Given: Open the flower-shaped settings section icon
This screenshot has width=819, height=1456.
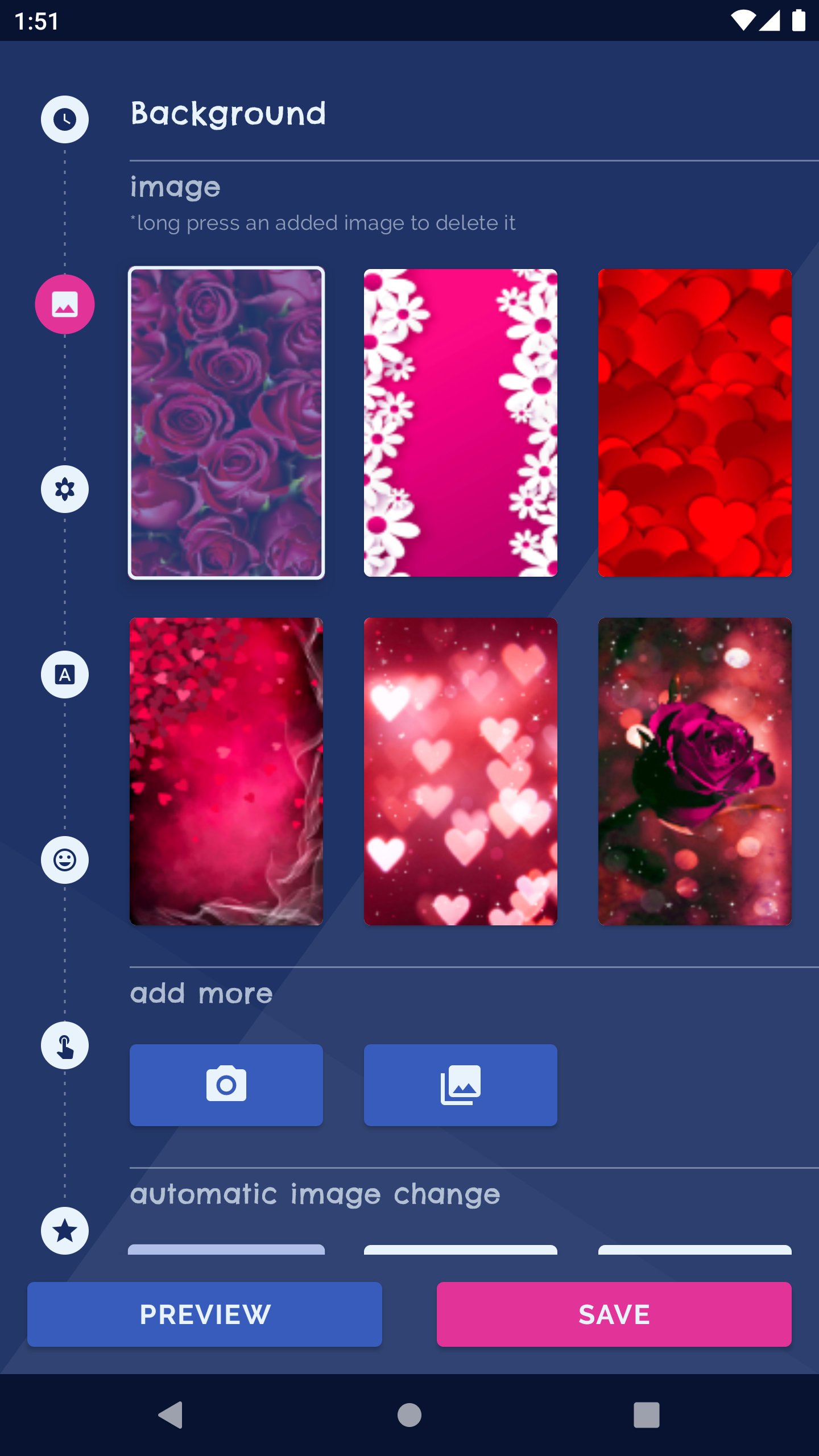Looking at the screenshot, I should click(65, 489).
